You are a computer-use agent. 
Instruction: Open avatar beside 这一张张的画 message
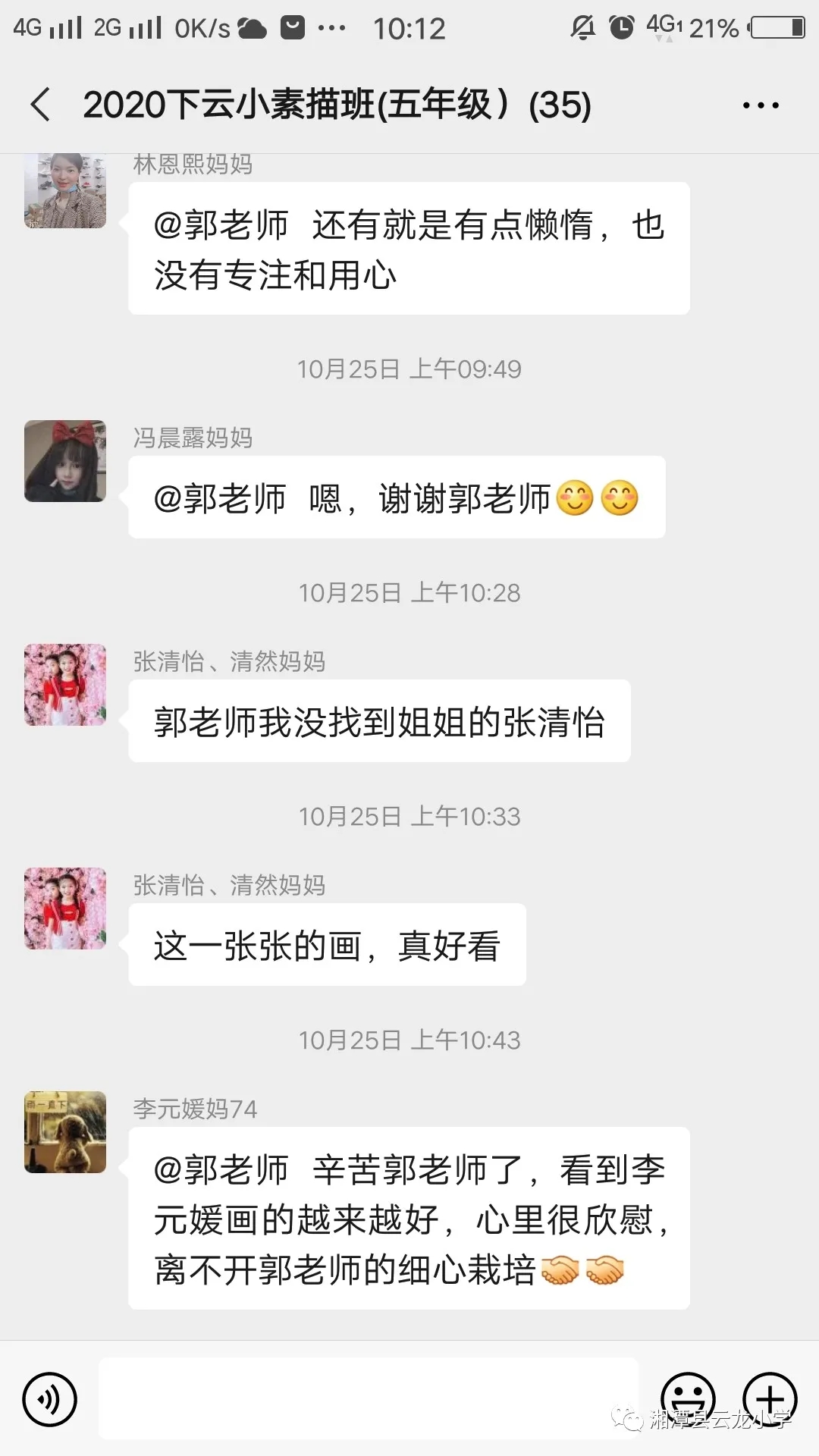pos(65,908)
